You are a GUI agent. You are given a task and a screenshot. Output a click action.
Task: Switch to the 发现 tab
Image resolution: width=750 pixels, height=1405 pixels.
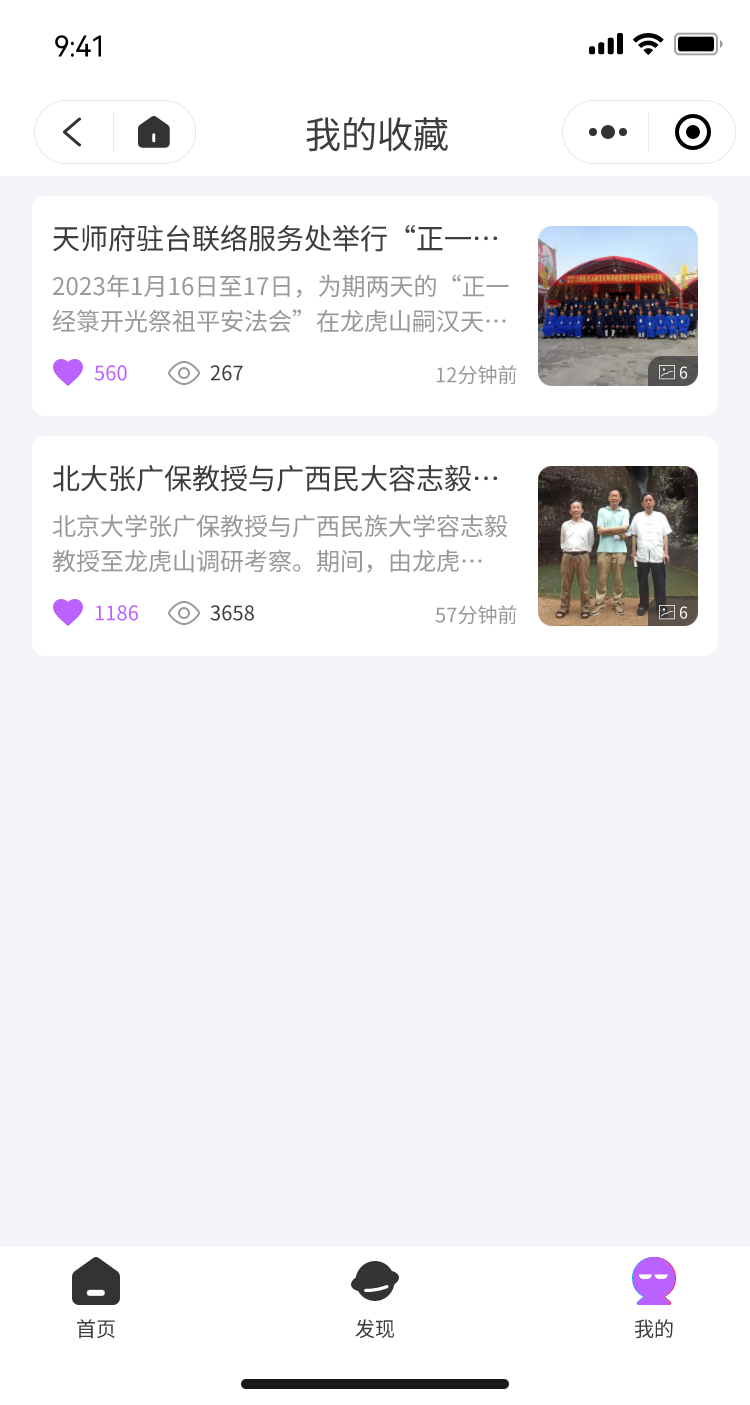[x=375, y=1297]
